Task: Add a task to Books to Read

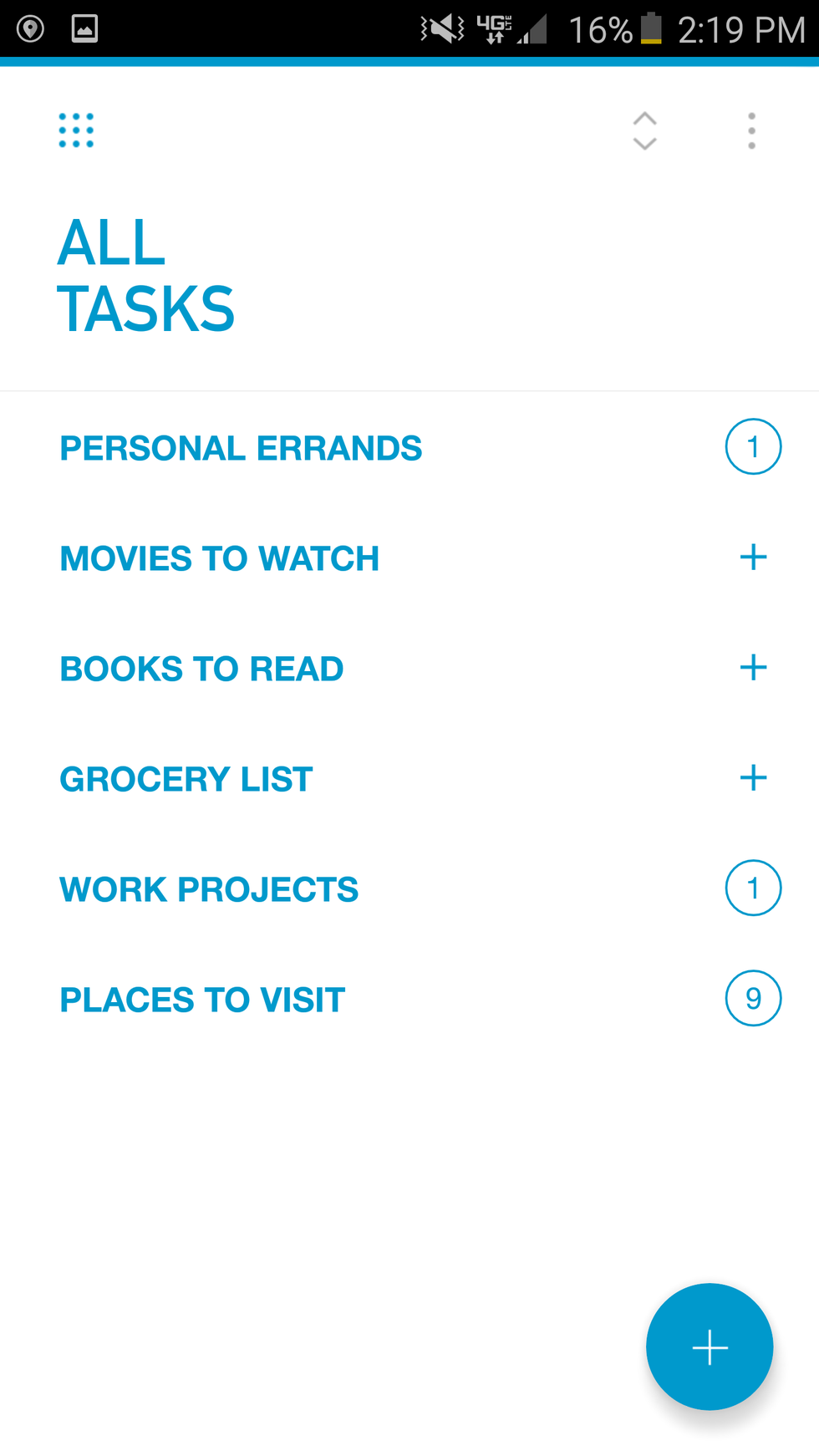Action: [753, 668]
